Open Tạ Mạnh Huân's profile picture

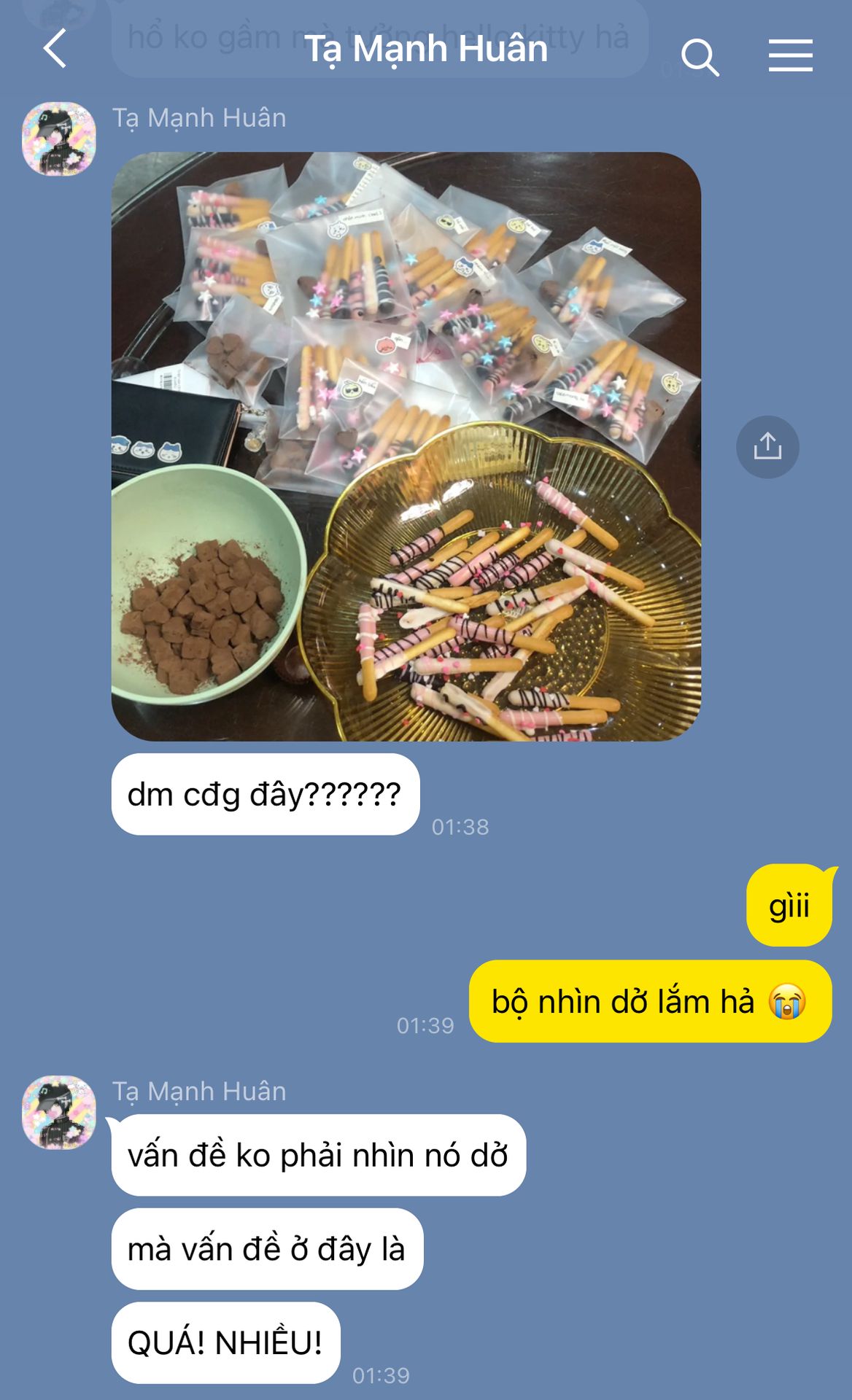59,139
